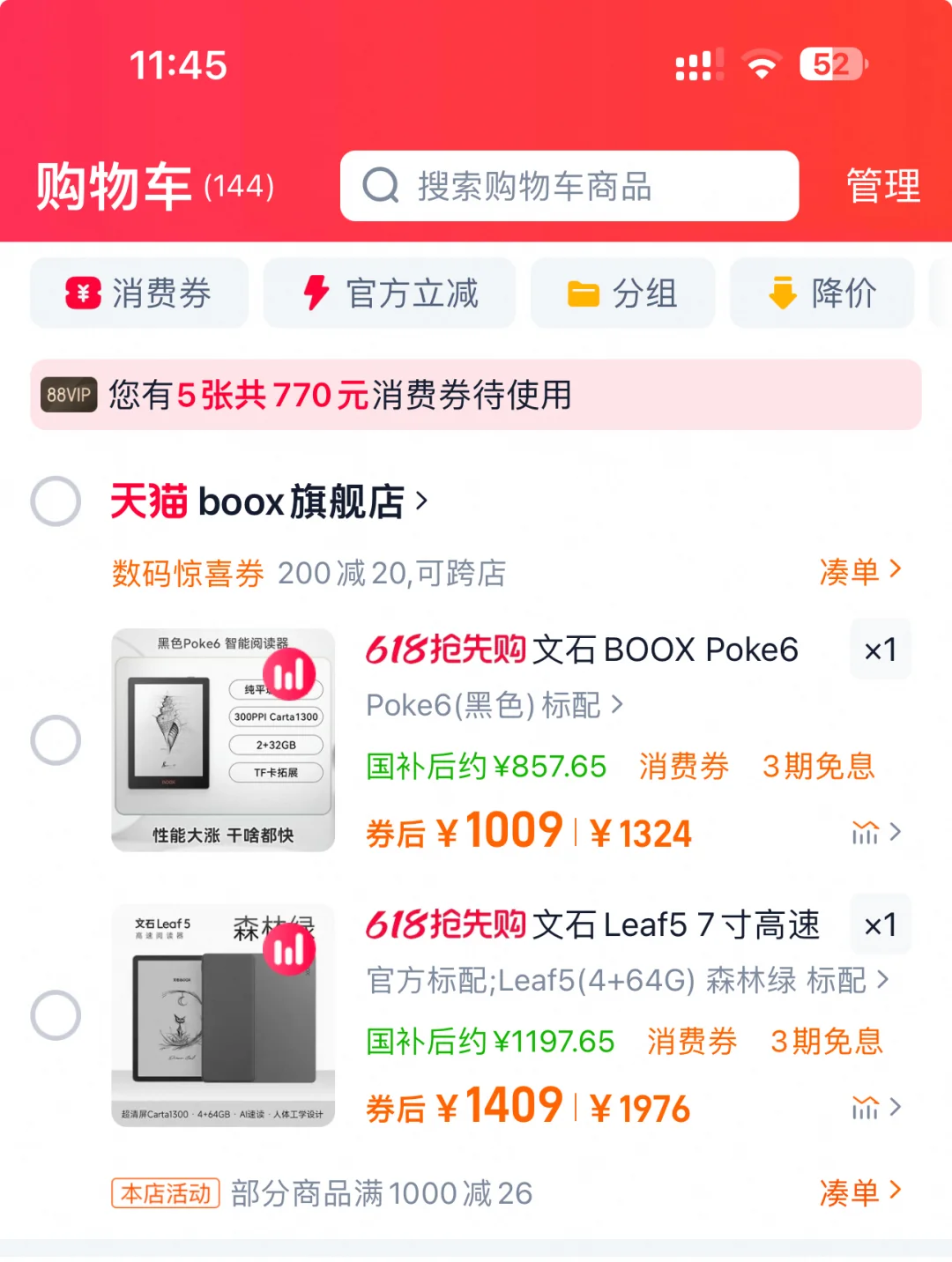Open the BOOX Poke6 product image
This screenshot has width=952, height=1262.
click(x=223, y=739)
